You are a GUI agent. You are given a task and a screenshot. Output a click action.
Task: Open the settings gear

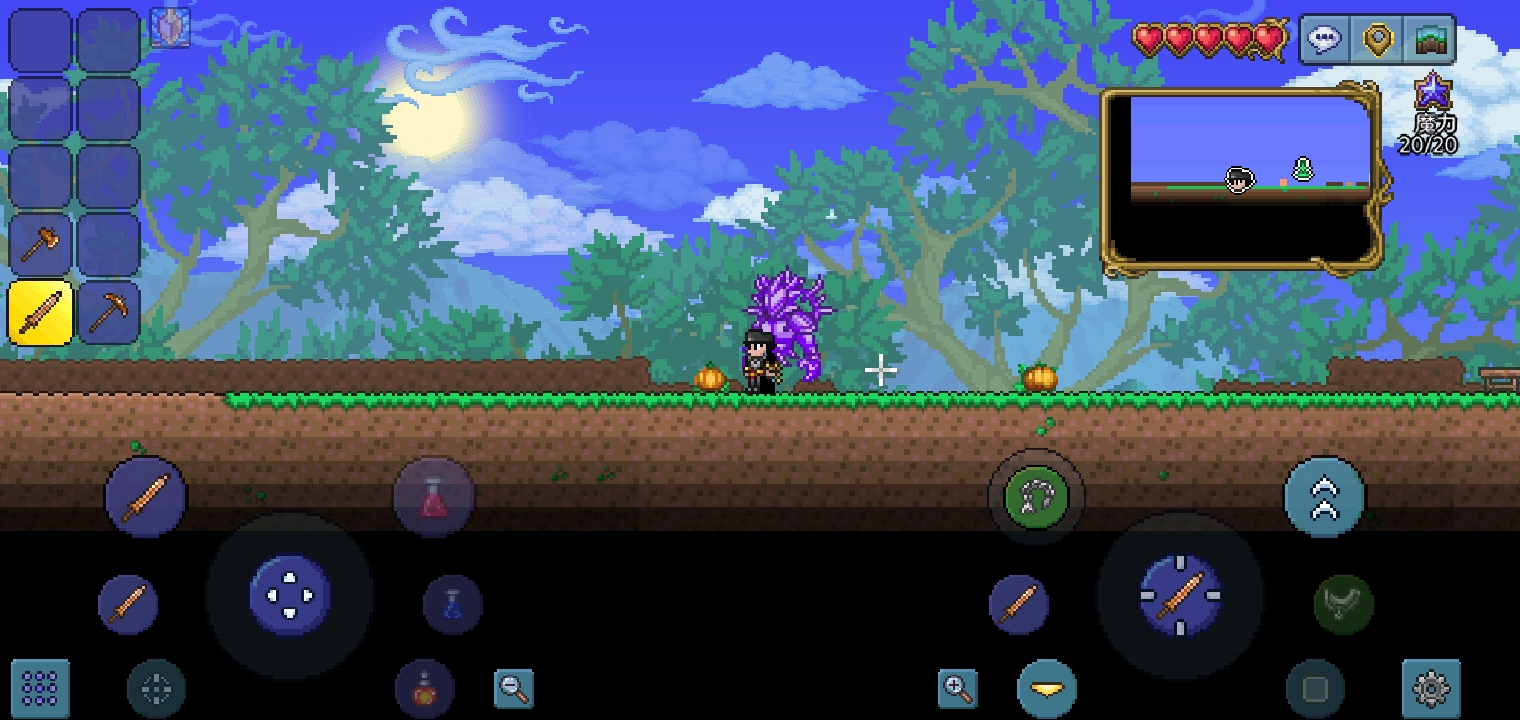click(x=1431, y=688)
